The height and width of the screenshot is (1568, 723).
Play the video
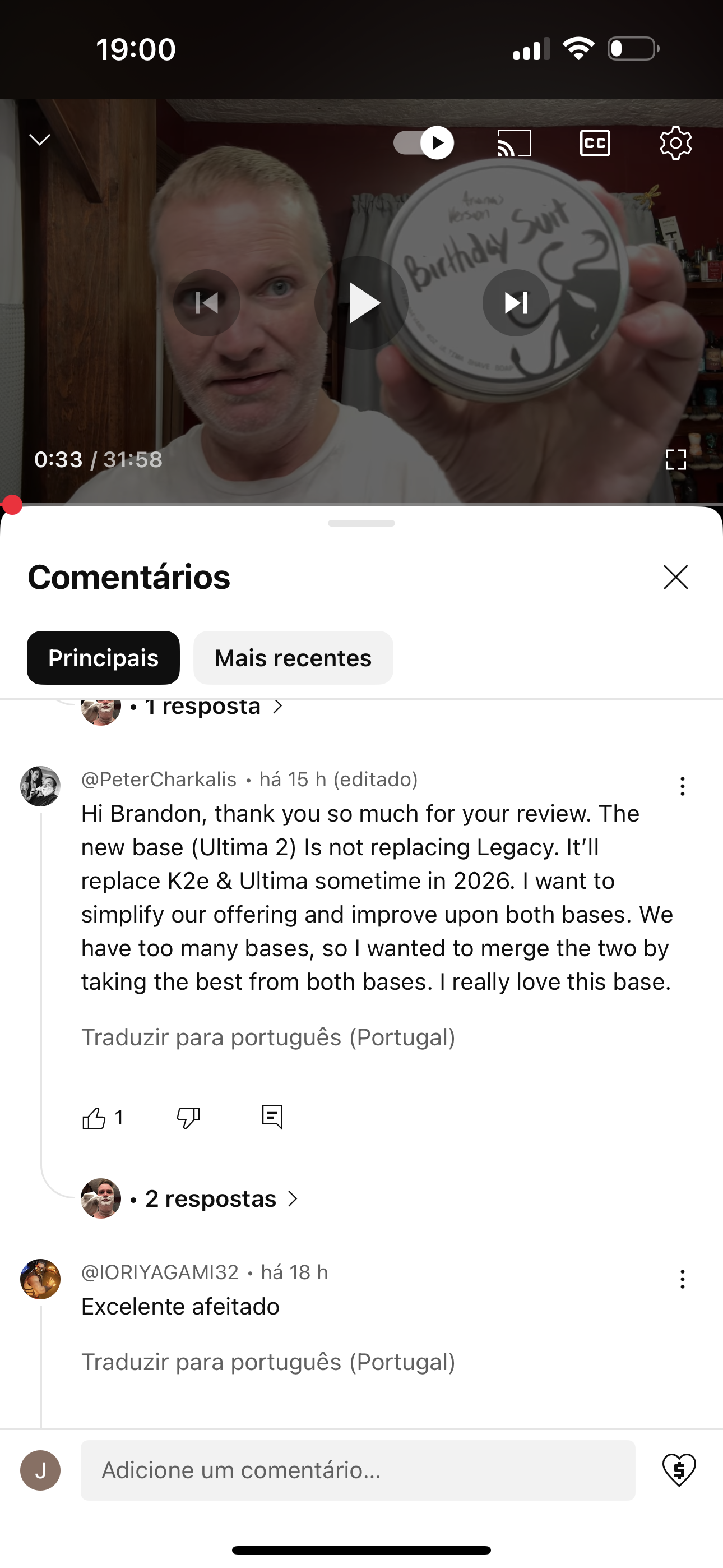[x=361, y=302]
